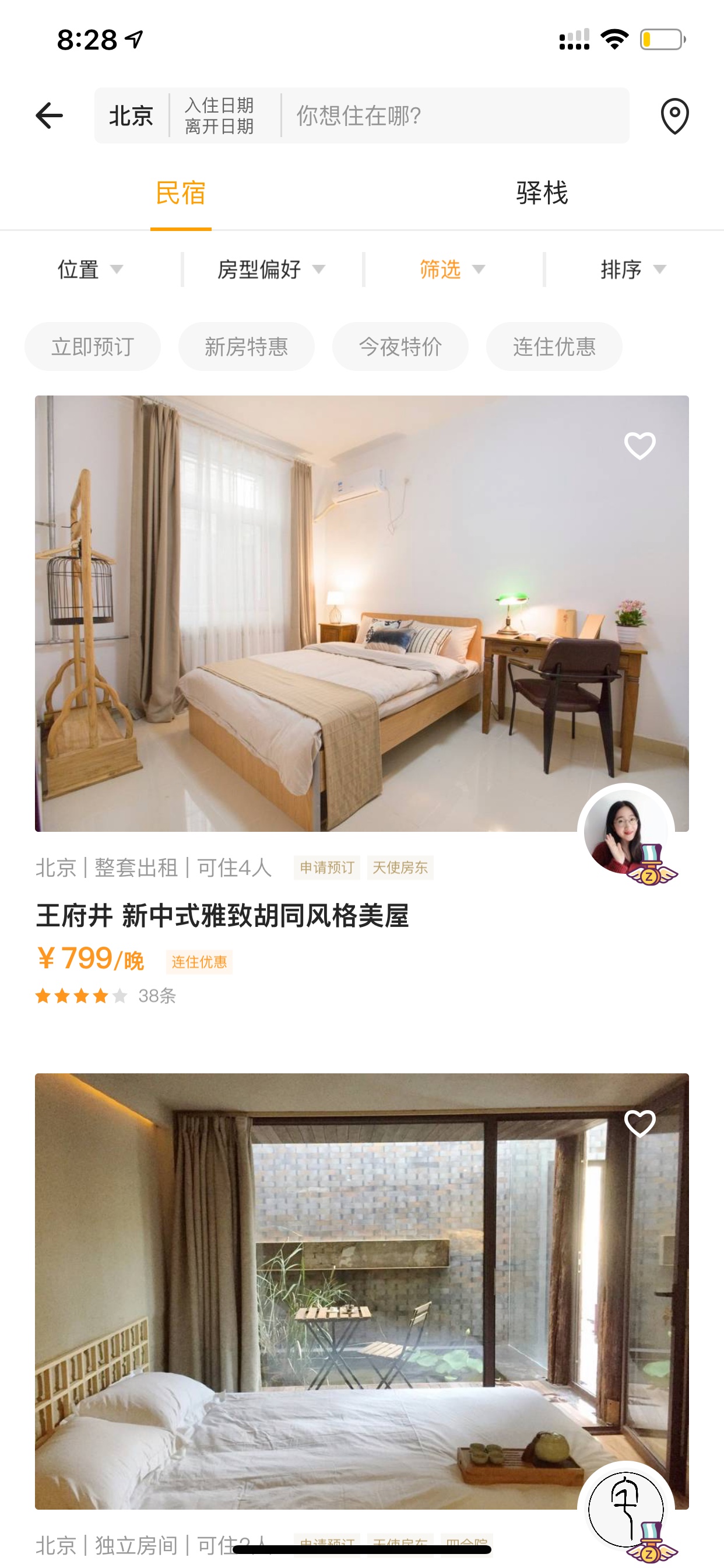
Task: Favorite the 独立房间 courtyard listing
Action: (640, 1123)
